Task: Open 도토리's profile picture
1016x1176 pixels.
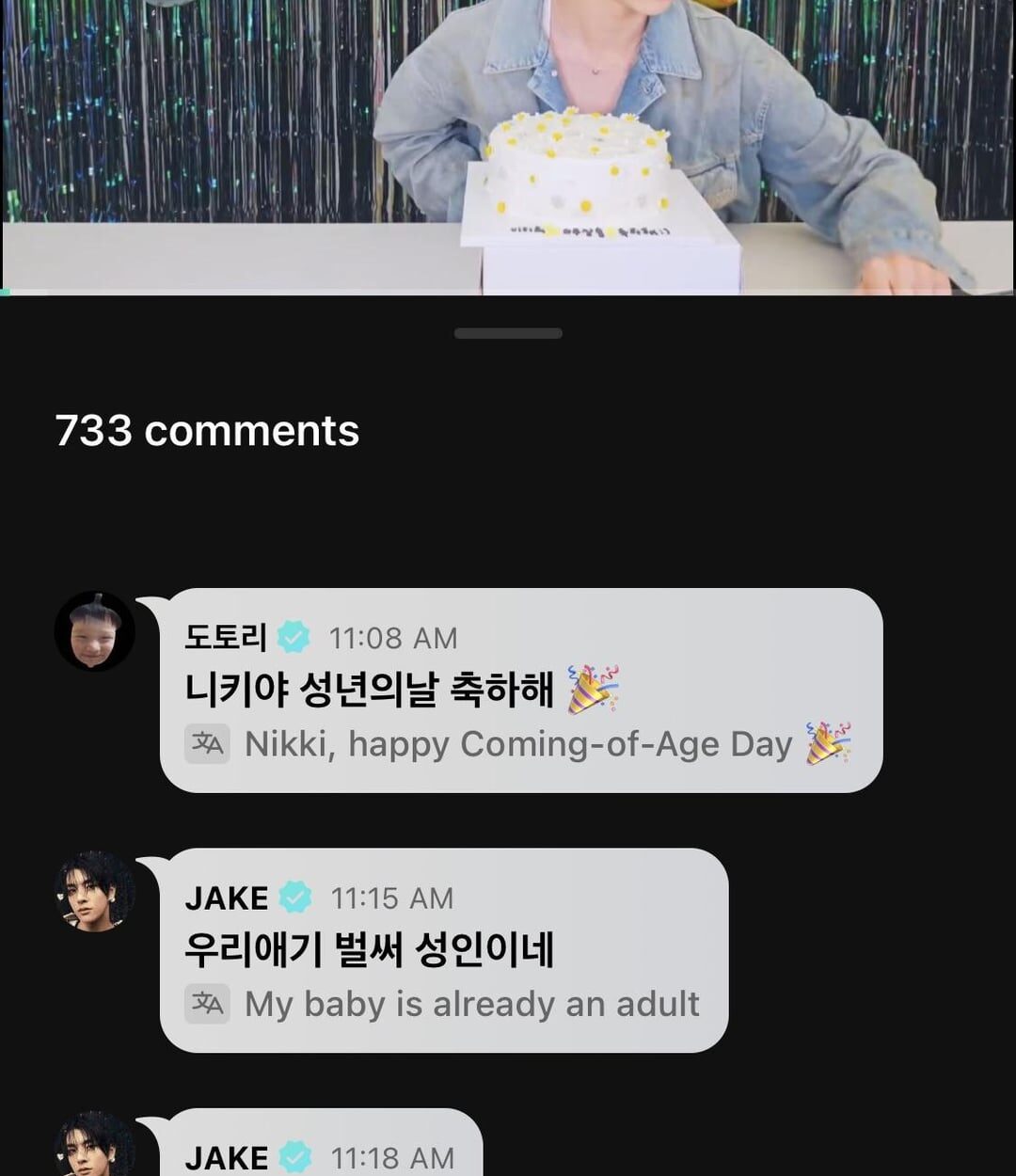Action: 95,631
